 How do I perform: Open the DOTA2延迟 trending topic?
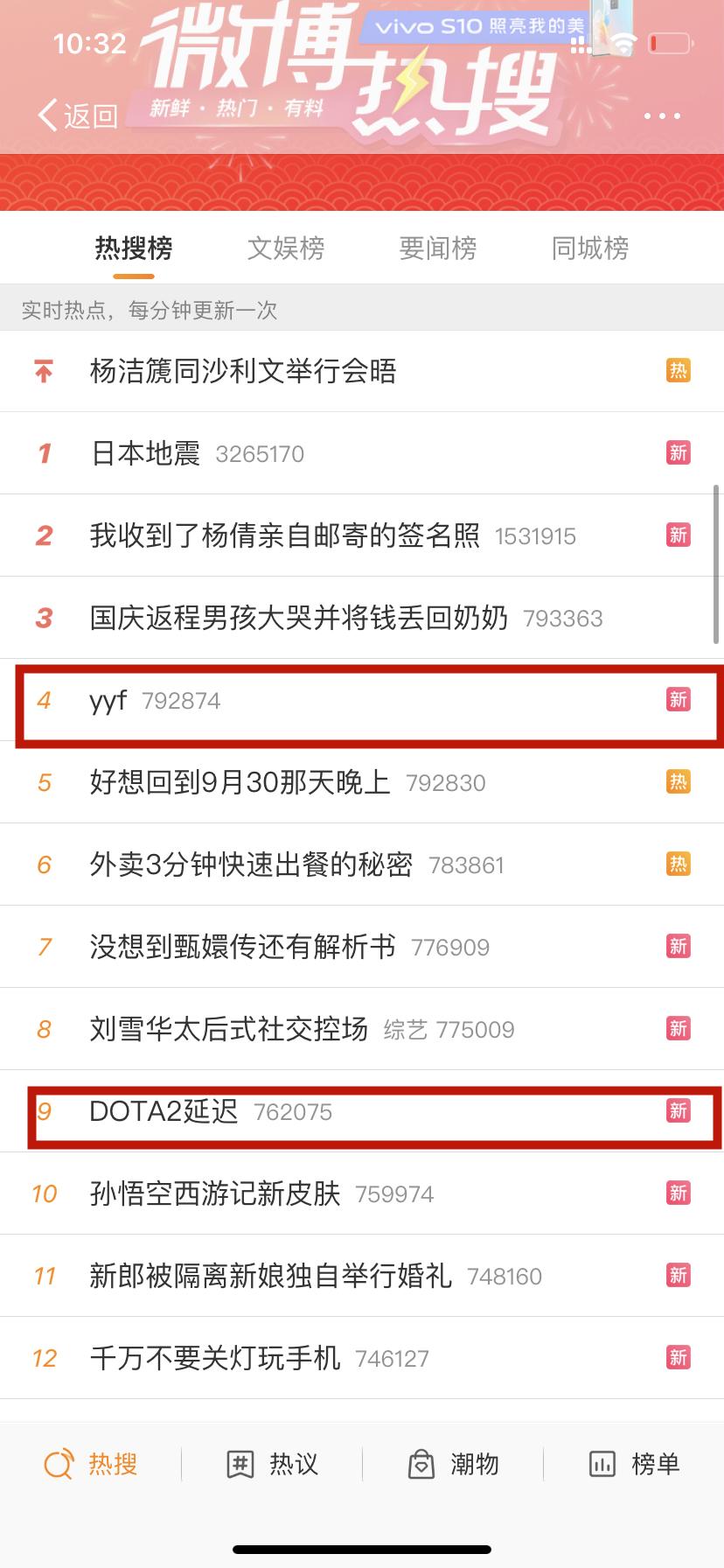pyautogui.click(x=164, y=1111)
